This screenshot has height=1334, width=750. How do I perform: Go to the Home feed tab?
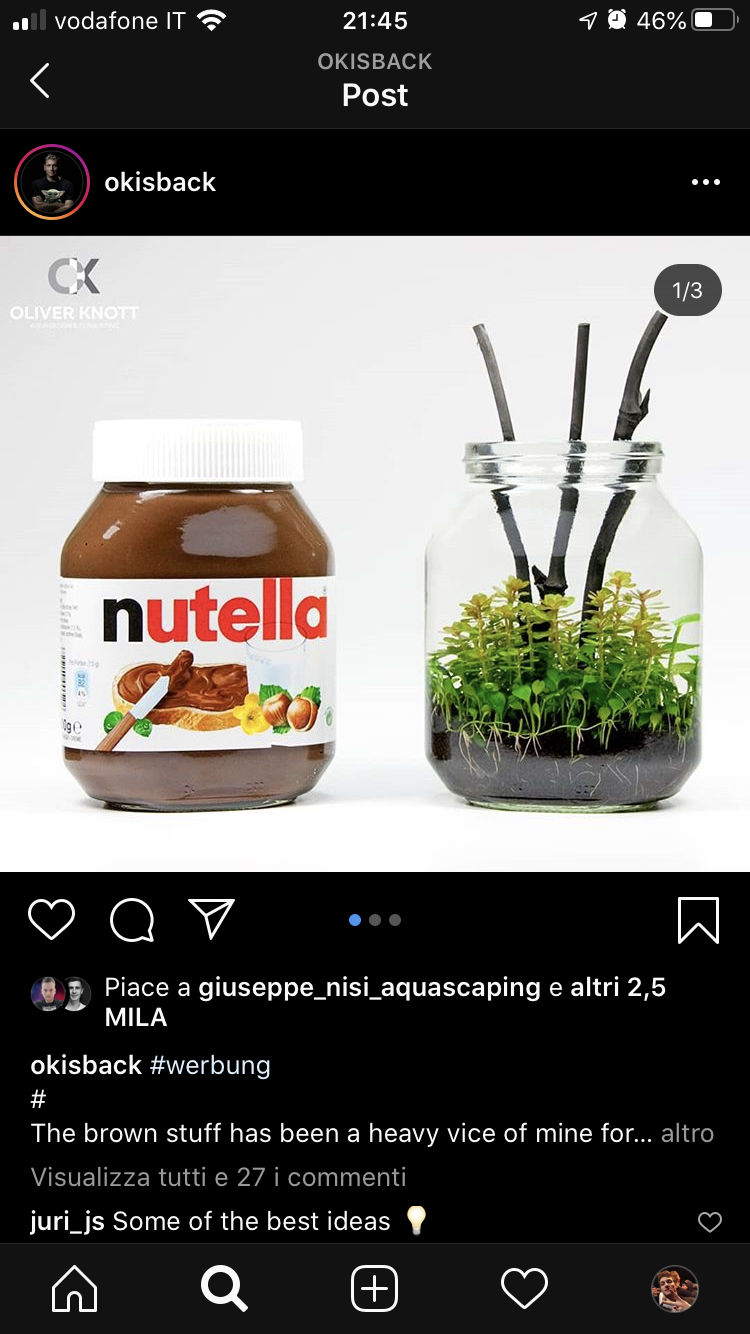pyautogui.click(x=75, y=1289)
